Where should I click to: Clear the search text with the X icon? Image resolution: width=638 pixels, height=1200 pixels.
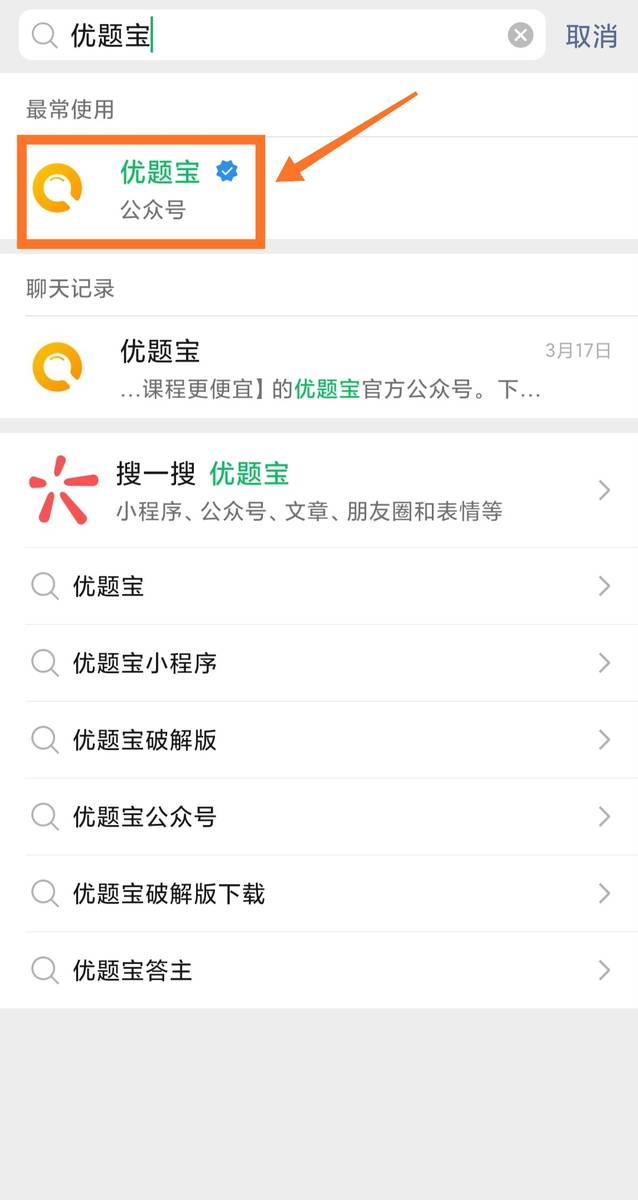(521, 36)
